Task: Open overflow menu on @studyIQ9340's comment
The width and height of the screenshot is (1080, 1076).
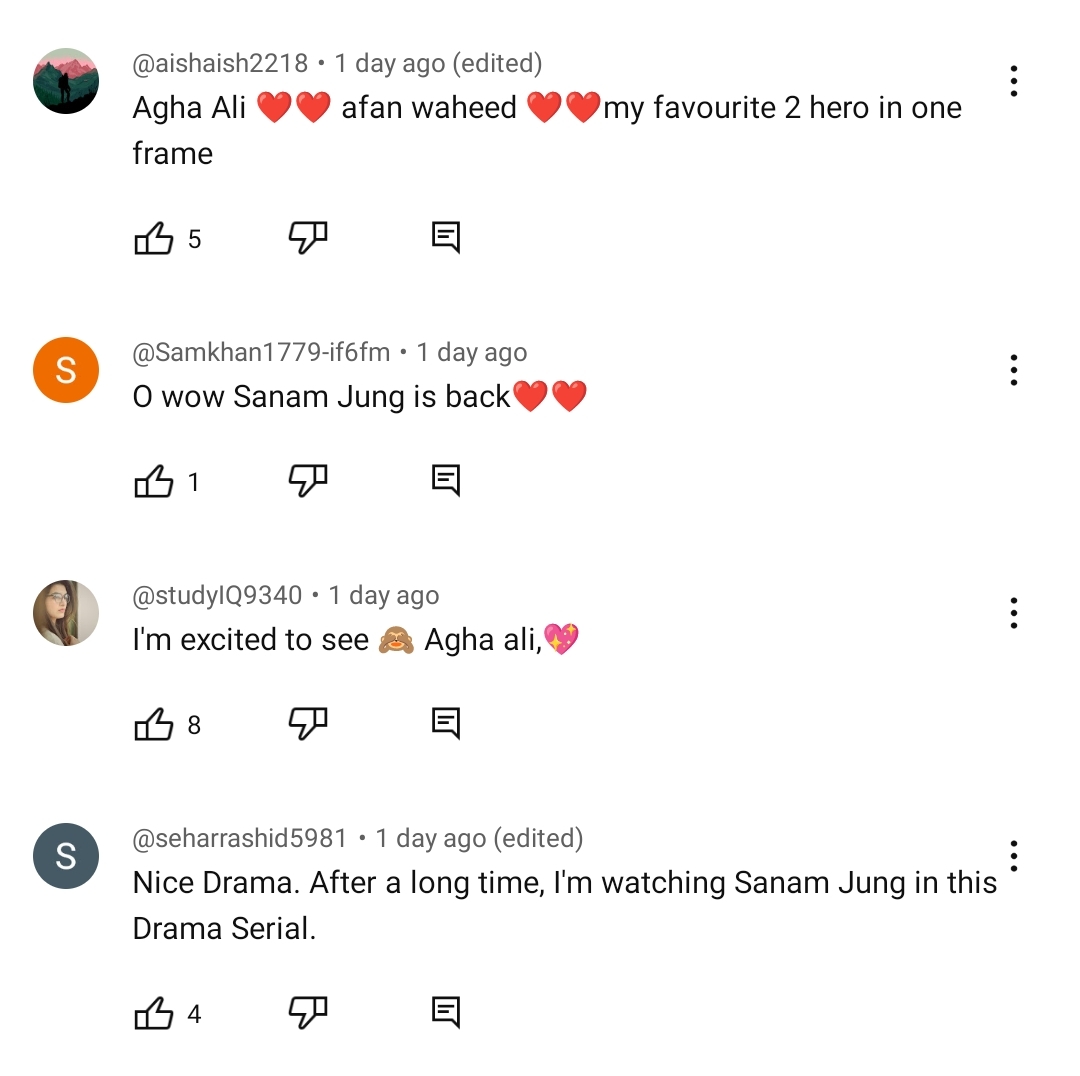Action: (x=1013, y=612)
